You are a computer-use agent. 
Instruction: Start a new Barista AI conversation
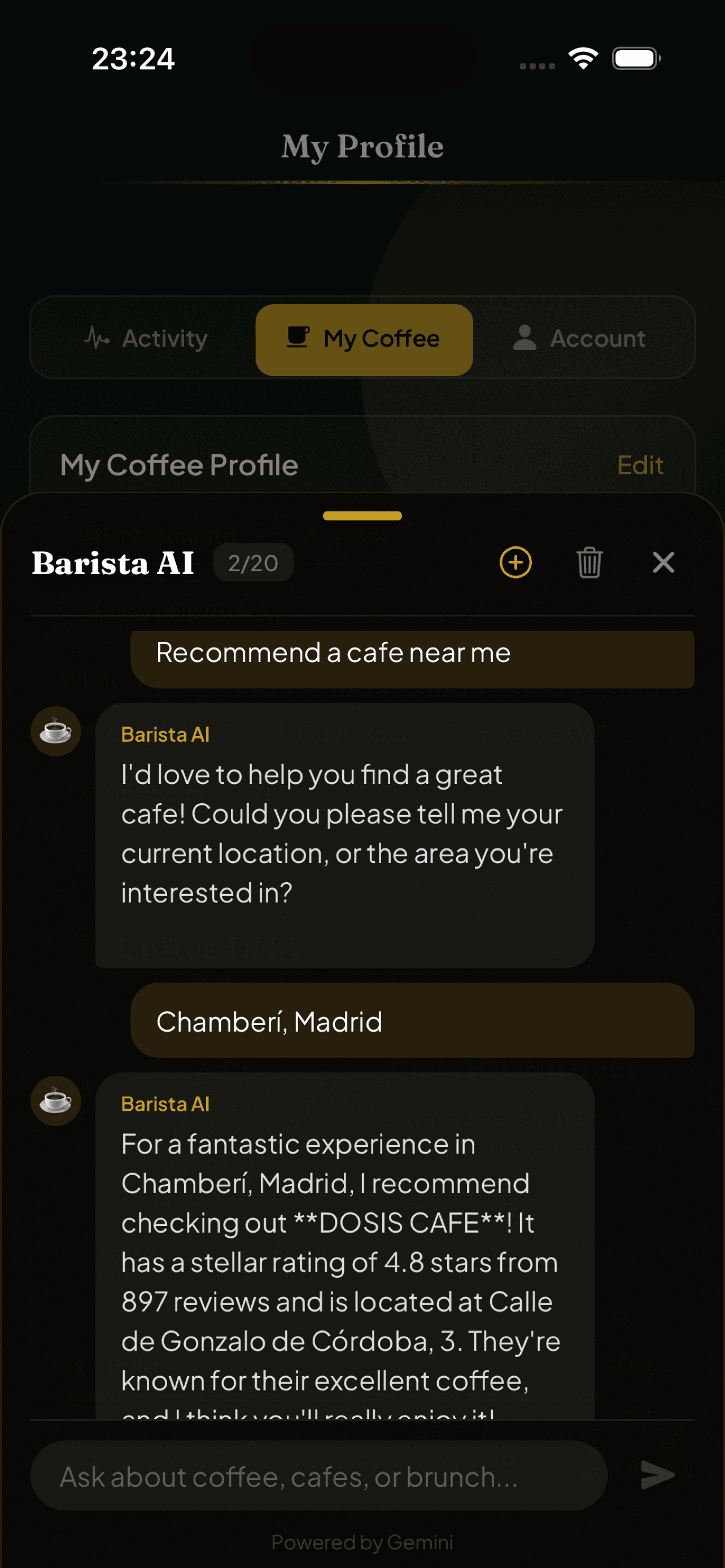point(515,562)
